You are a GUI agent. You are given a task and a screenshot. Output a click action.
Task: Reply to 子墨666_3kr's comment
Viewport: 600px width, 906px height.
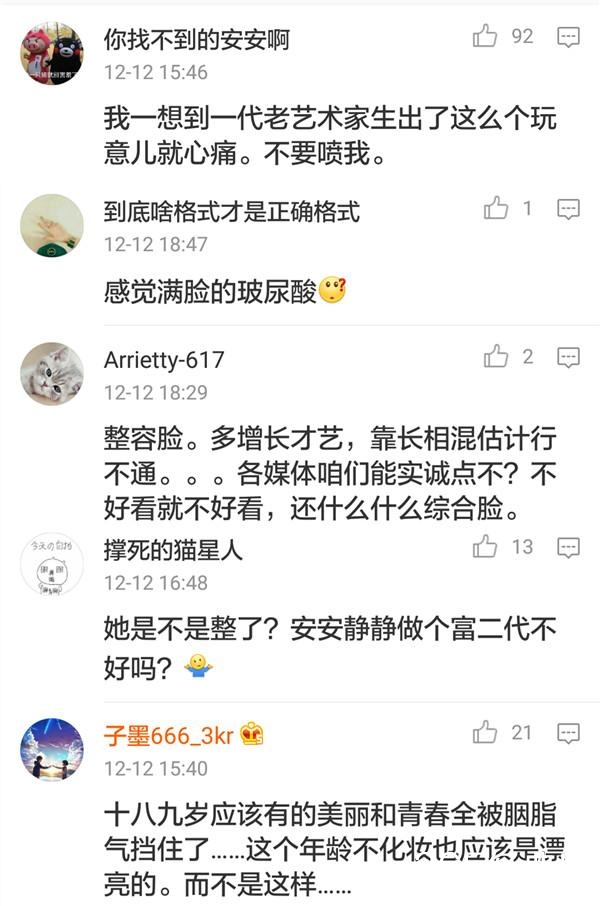tap(568, 734)
